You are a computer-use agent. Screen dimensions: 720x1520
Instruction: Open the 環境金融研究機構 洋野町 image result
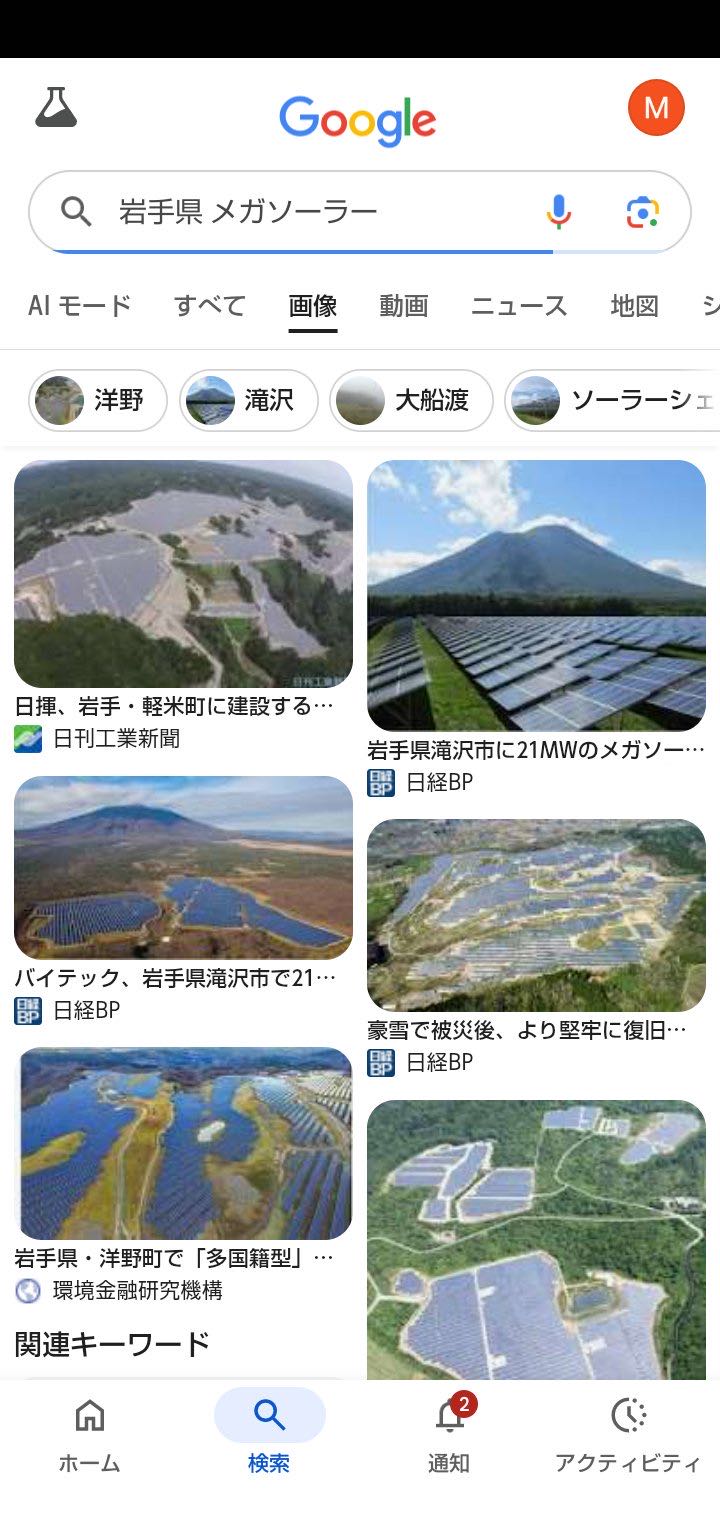click(183, 1143)
